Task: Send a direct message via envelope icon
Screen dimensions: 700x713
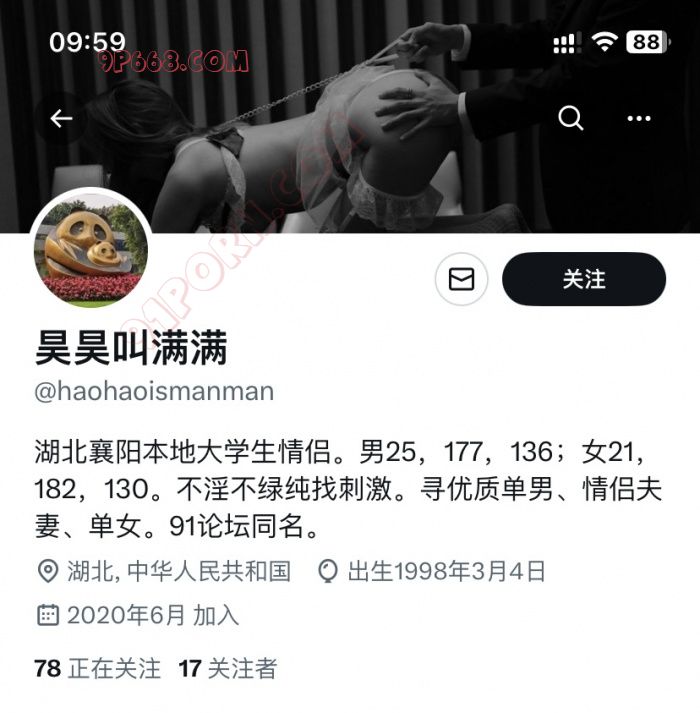Action: click(x=461, y=279)
